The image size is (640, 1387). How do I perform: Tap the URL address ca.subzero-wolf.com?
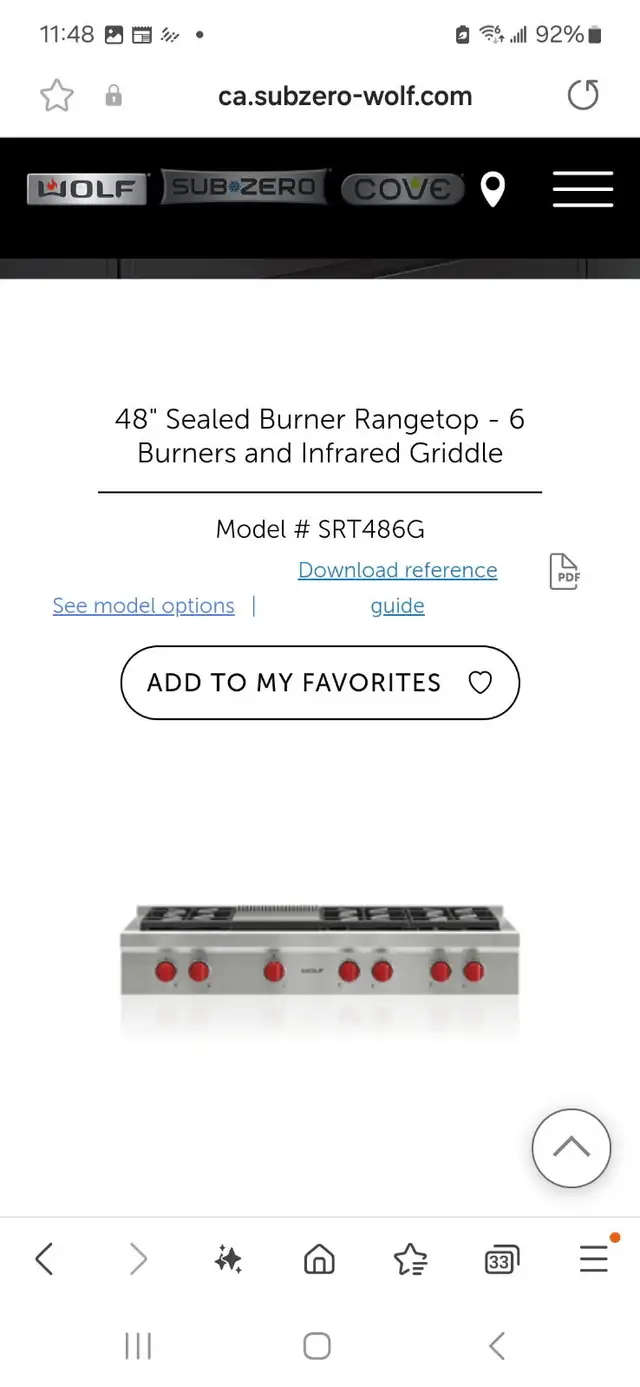click(x=345, y=96)
